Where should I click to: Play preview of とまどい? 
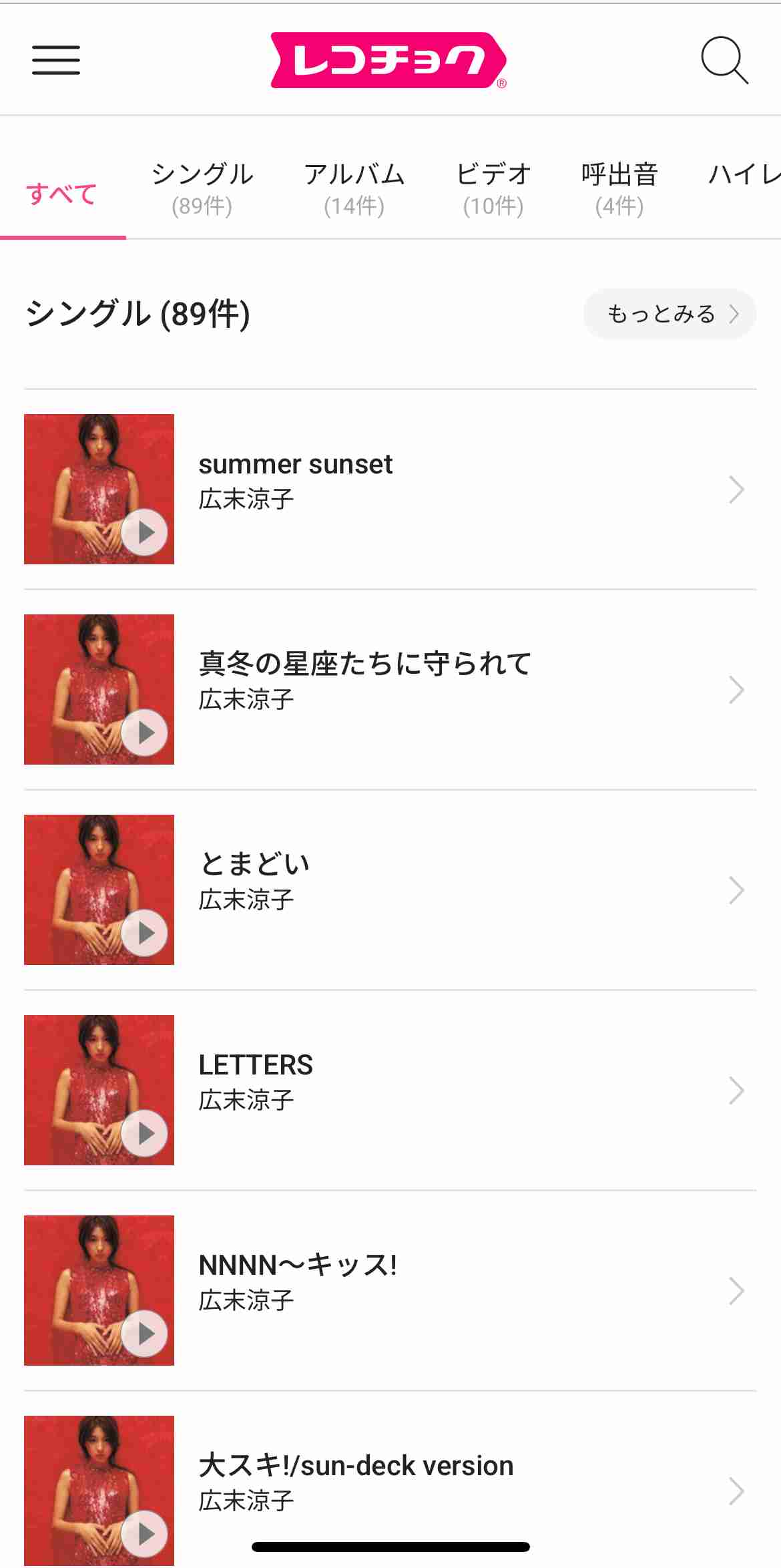(x=146, y=934)
